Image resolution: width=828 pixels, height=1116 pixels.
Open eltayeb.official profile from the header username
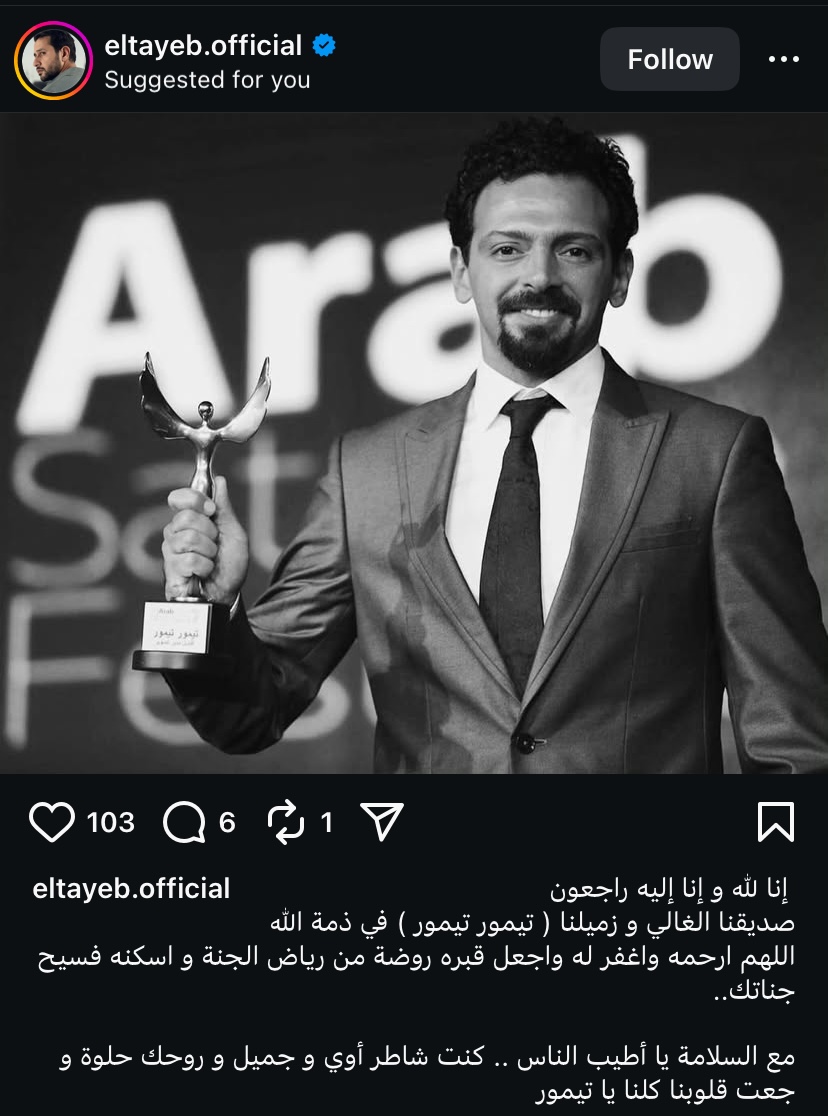(203, 46)
